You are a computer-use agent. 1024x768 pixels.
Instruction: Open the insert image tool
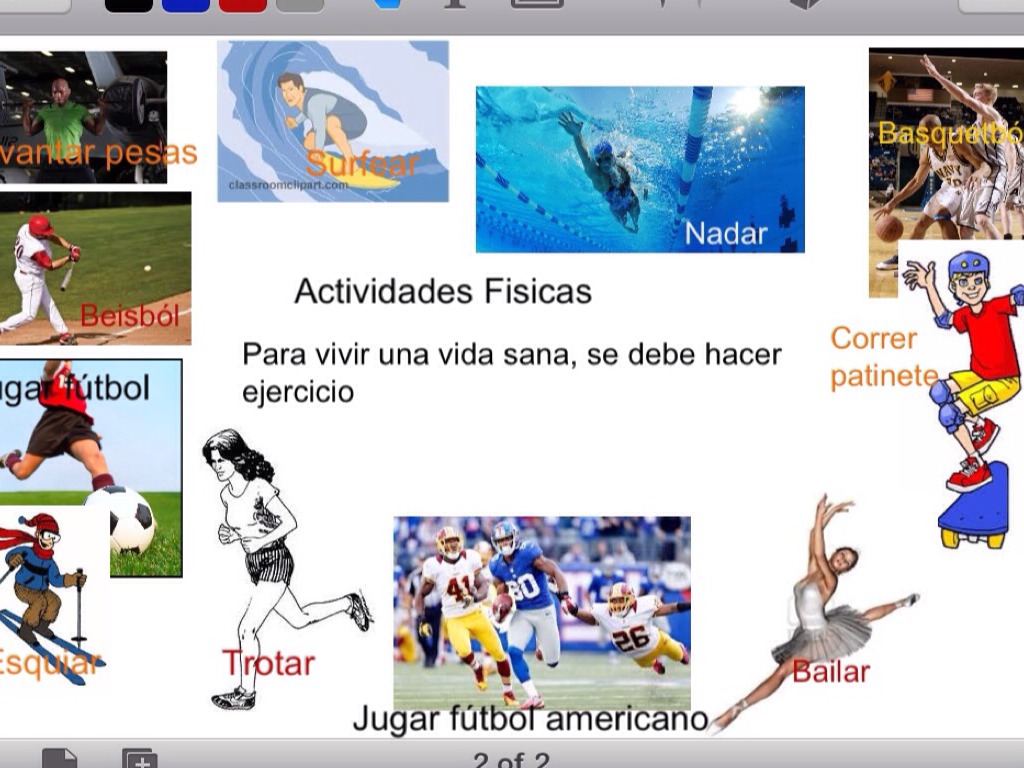coord(537,4)
